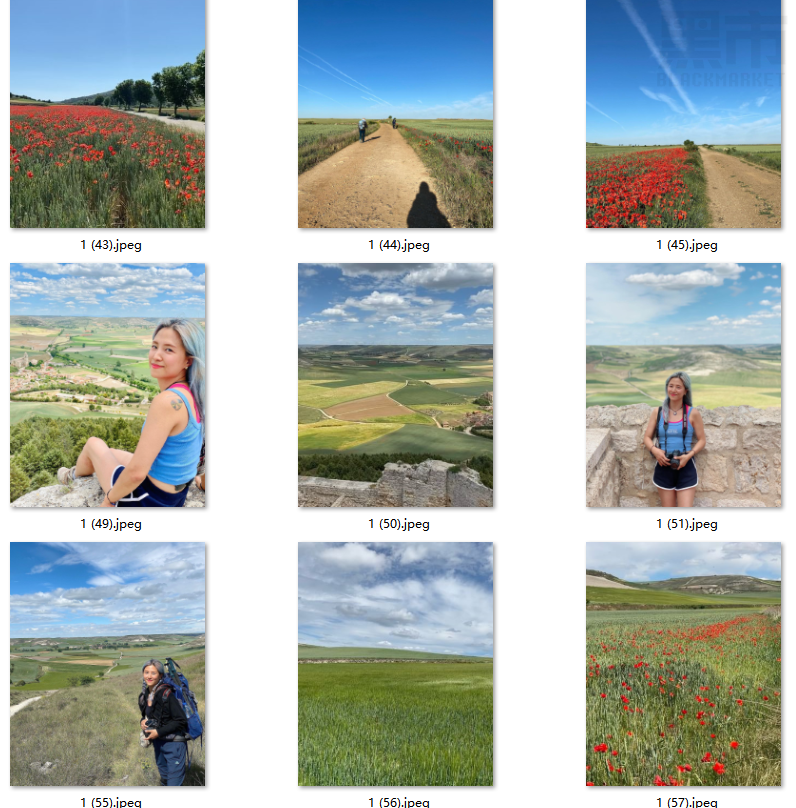Viewport: 796px width, 808px height.
Task: Open the file 1 (44).jpeg
Action: pyautogui.click(x=395, y=114)
